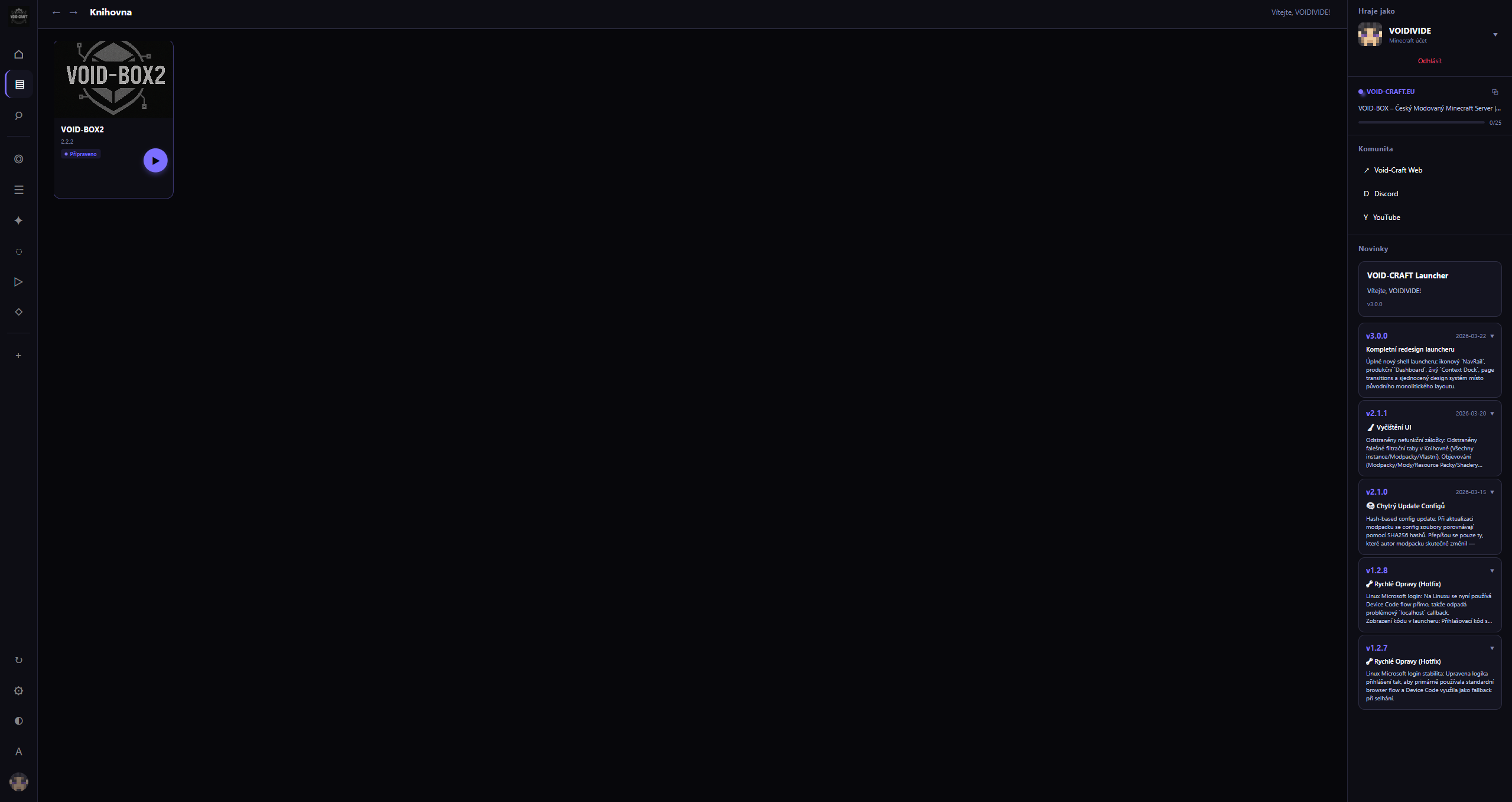Screen dimensions: 1512x802
Task: Expand the v3.0.0 changelog entry
Action: [x=1491, y=336]
